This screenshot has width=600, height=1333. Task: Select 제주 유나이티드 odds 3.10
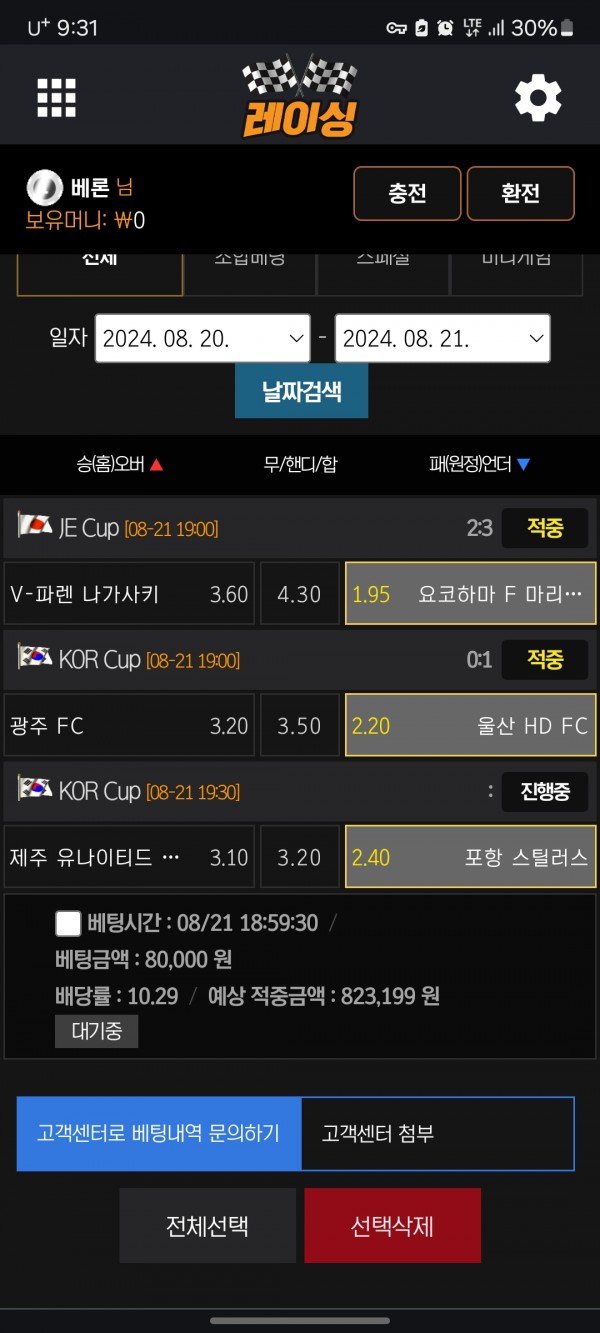129,857
